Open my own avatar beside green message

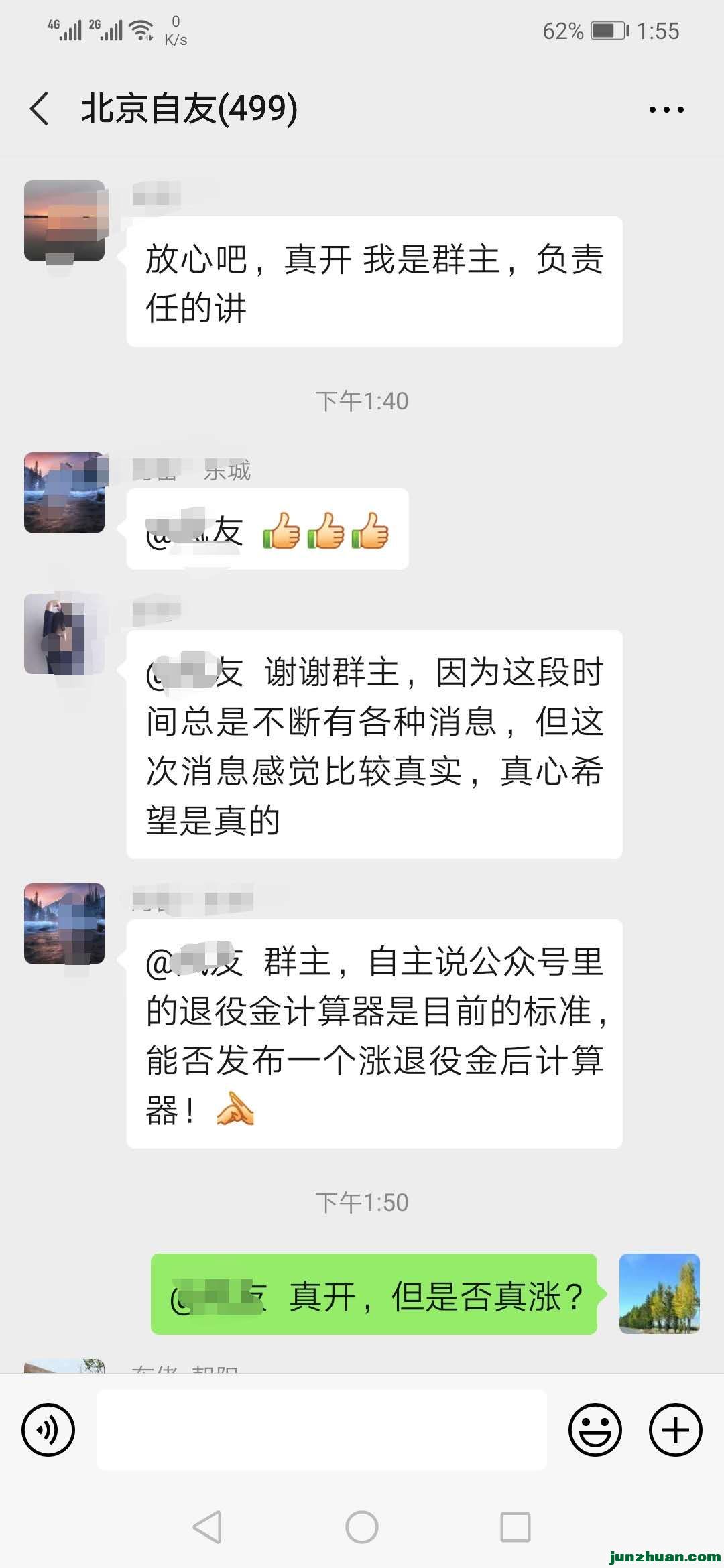point(659,1294)
